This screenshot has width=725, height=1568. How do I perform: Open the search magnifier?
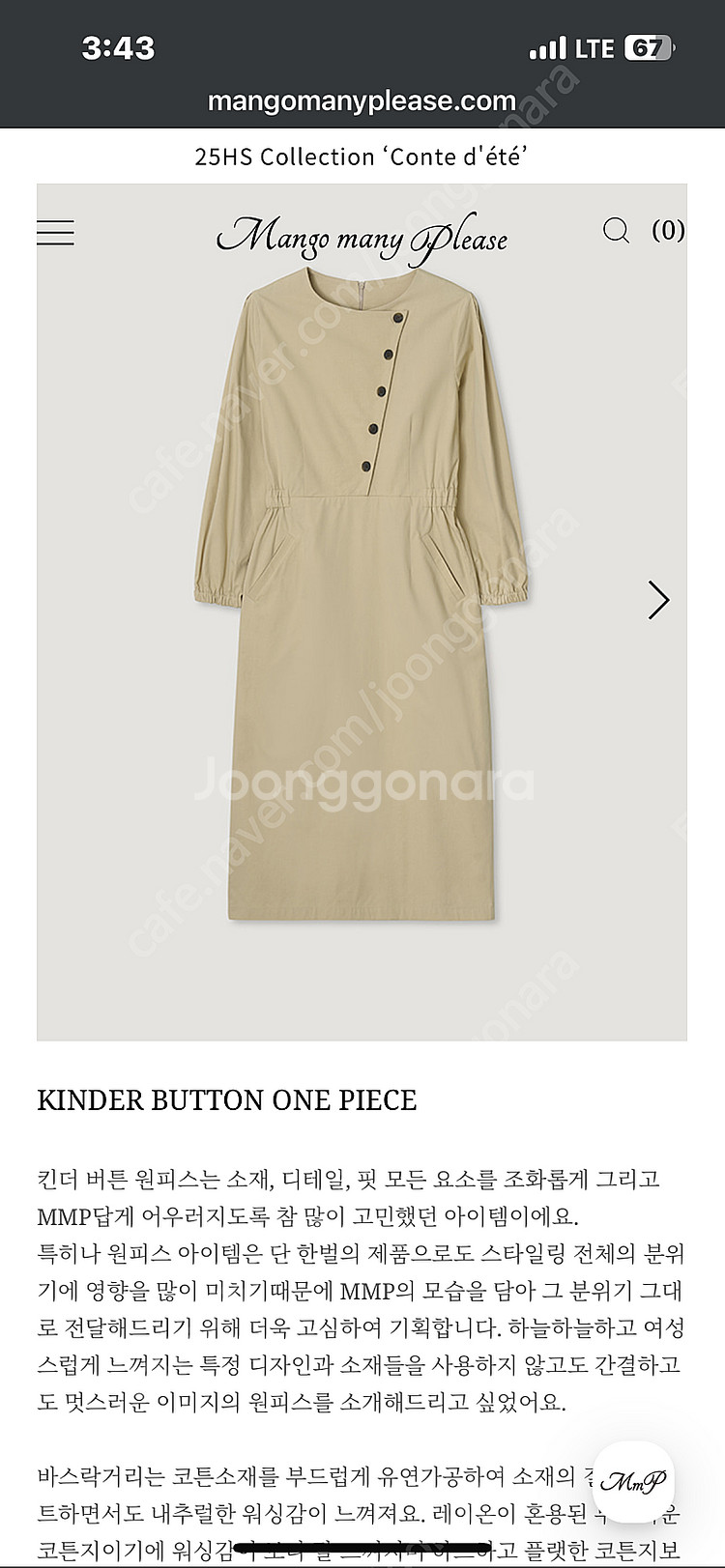616,231
